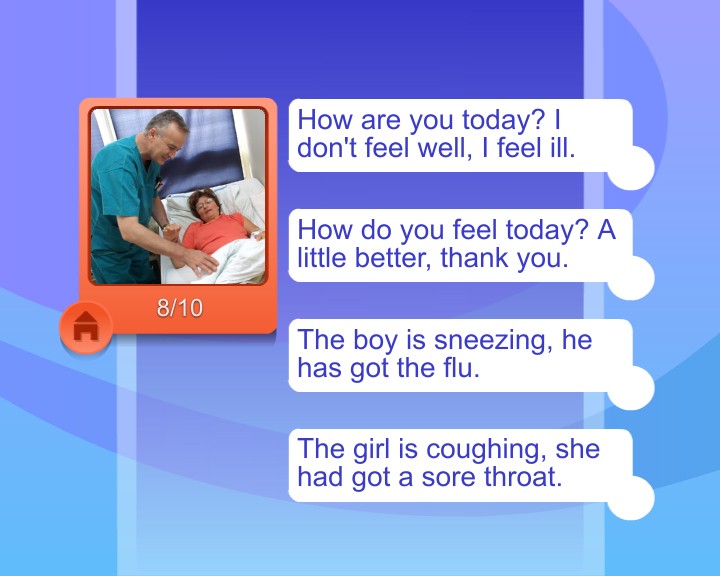
Task: Select 'How do you feel today? A little better'
Action: pos(460,245)
